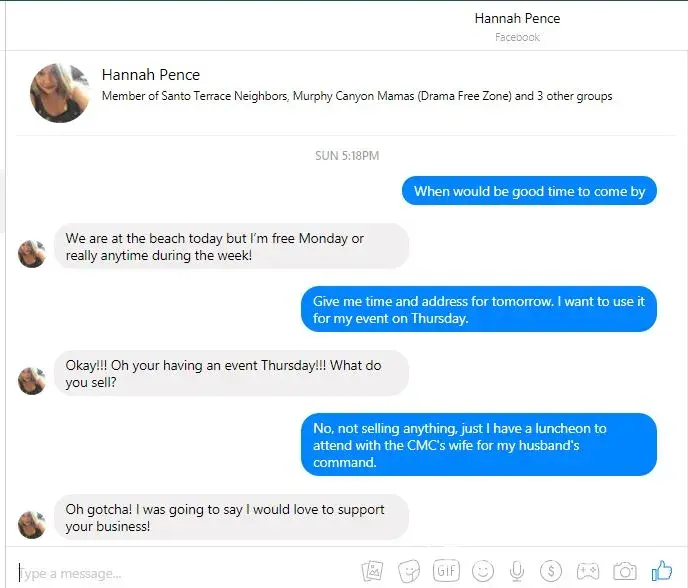Open the camera to take a photo

(x=625, y=571)
